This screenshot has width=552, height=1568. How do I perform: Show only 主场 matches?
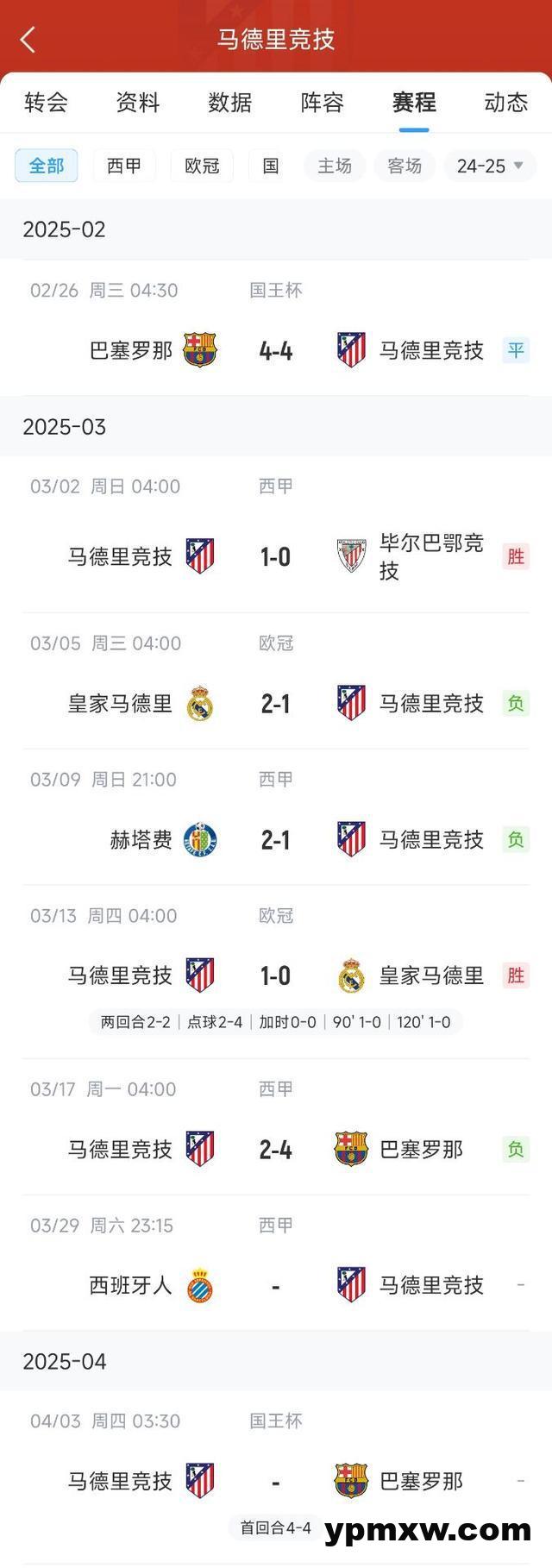pyautogui.click(x=335, y=166)
